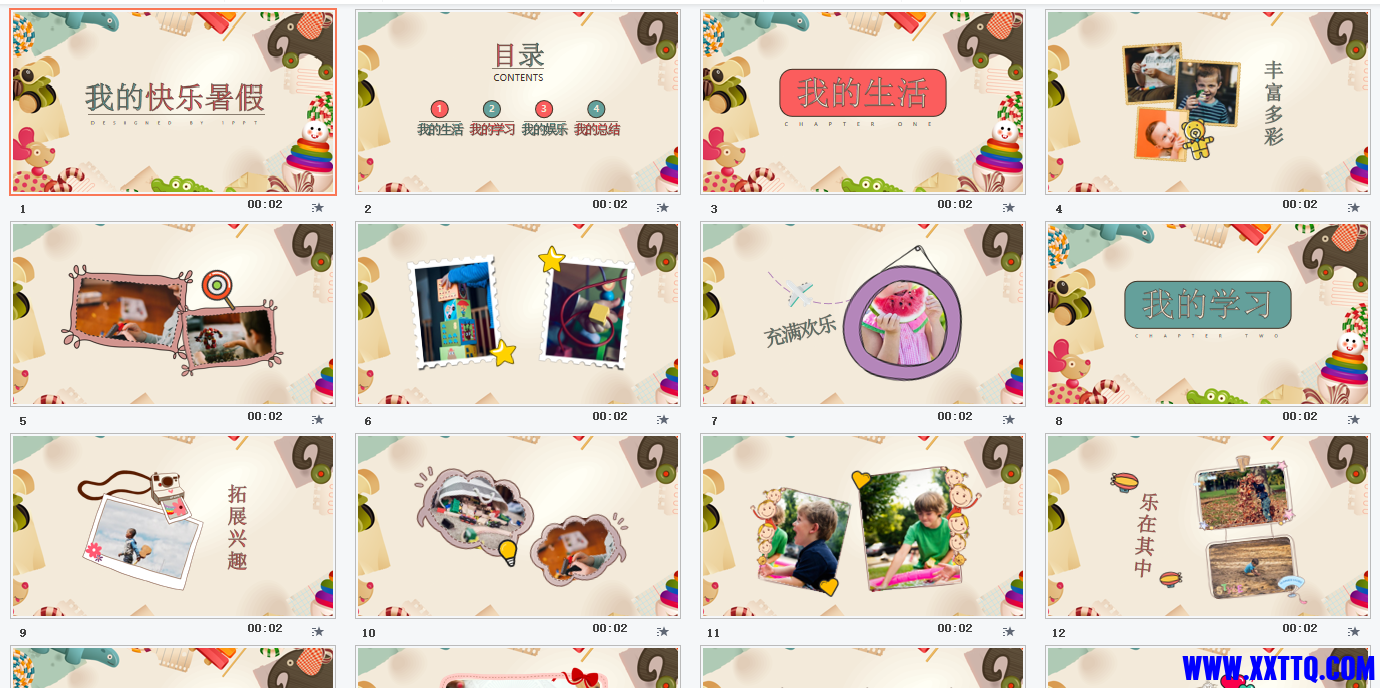This screenshot has height=688, width=1380.
Task: Open slide 6 with stamp-style photos and stars
Action: tap(518, 314)
